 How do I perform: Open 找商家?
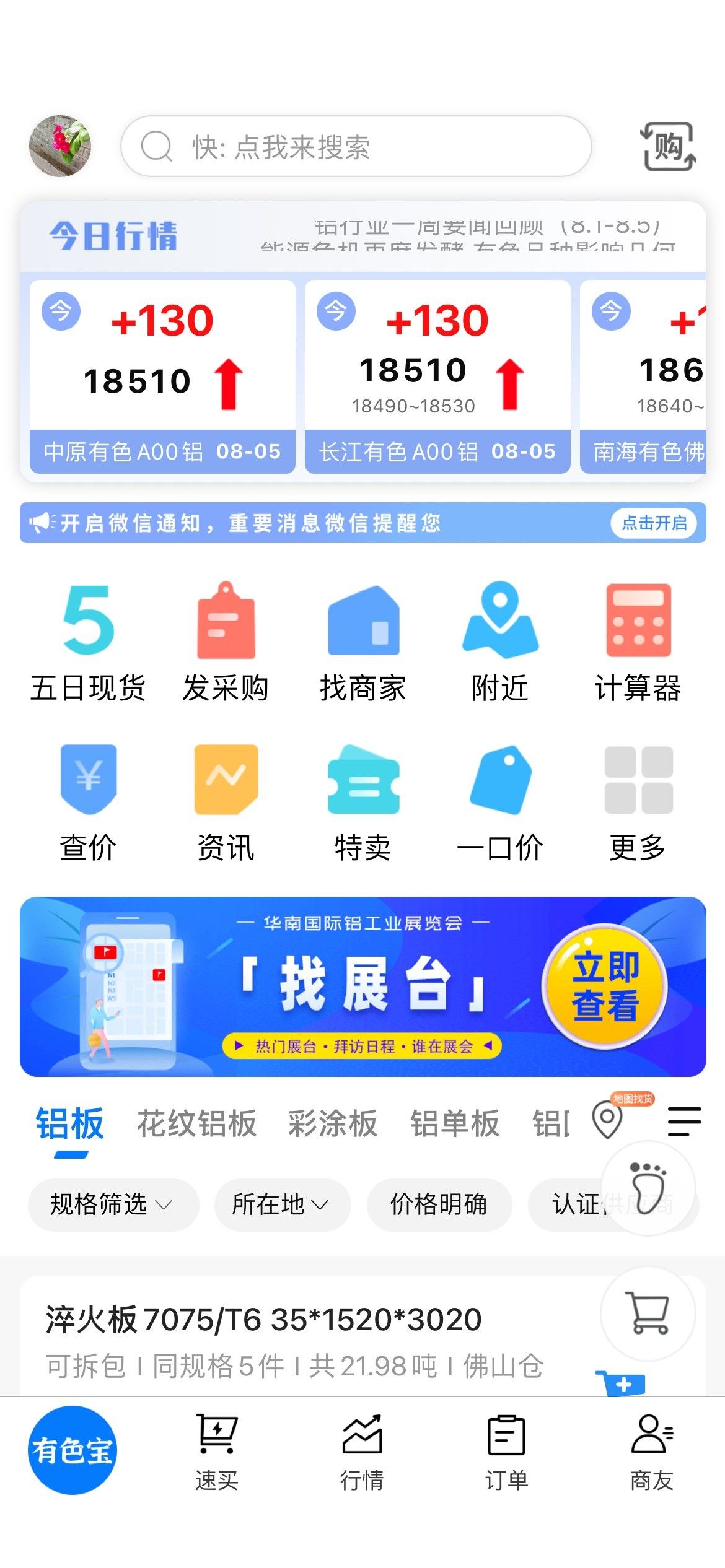click(x=363, y=642)
